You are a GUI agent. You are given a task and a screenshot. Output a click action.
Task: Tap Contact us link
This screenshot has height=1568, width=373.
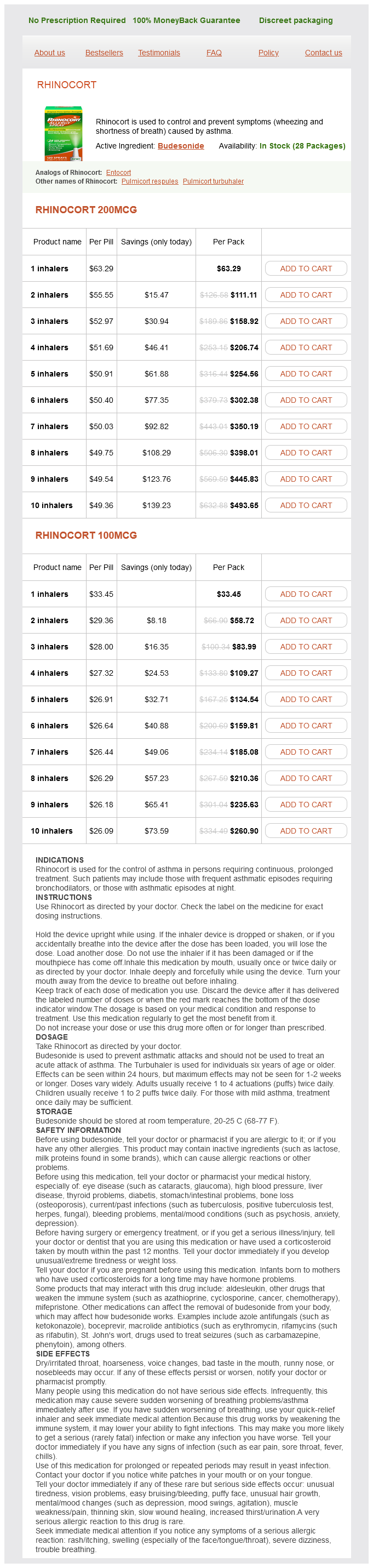coord(323,53)
